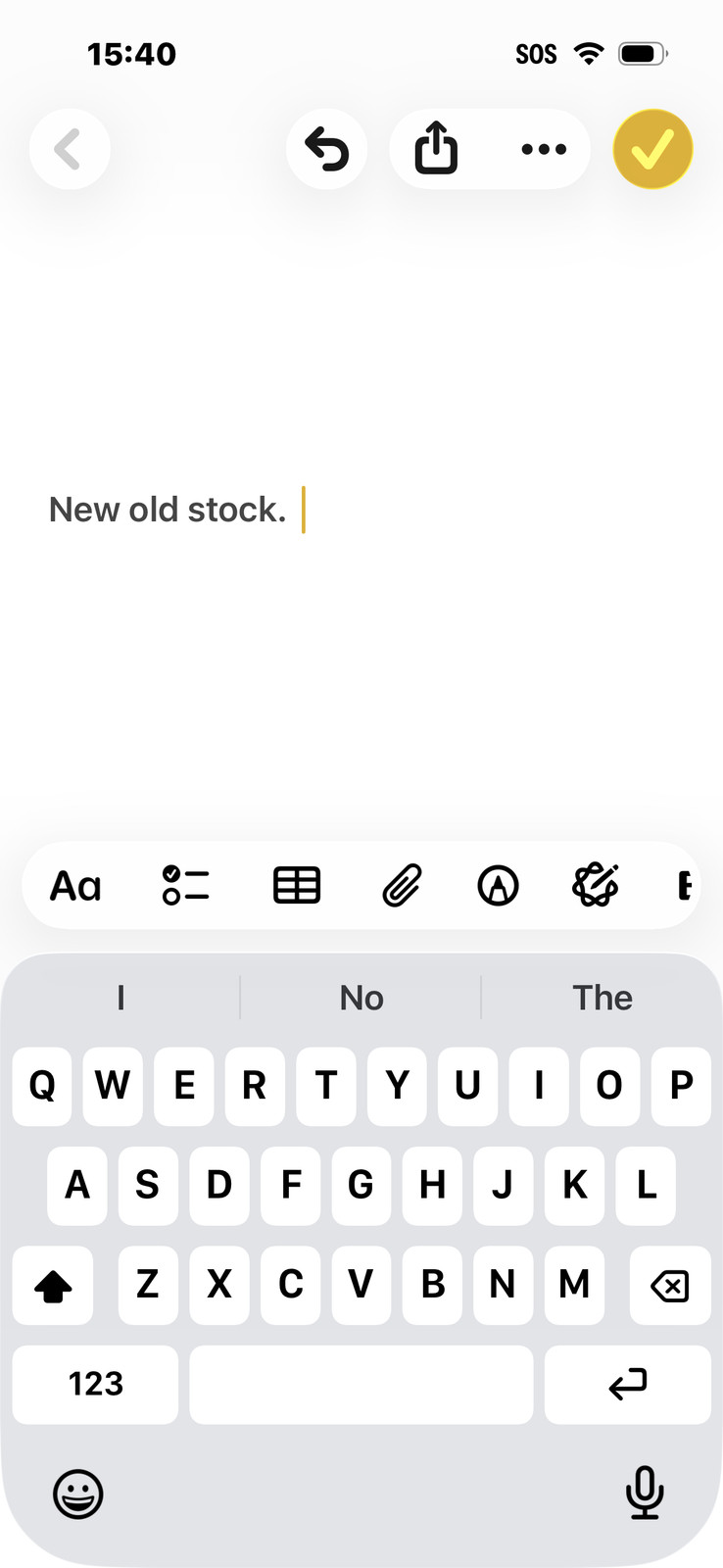This screenshot has height=1568, width=723.
Task: Go back to the notes list
Action: pos(69,149)
